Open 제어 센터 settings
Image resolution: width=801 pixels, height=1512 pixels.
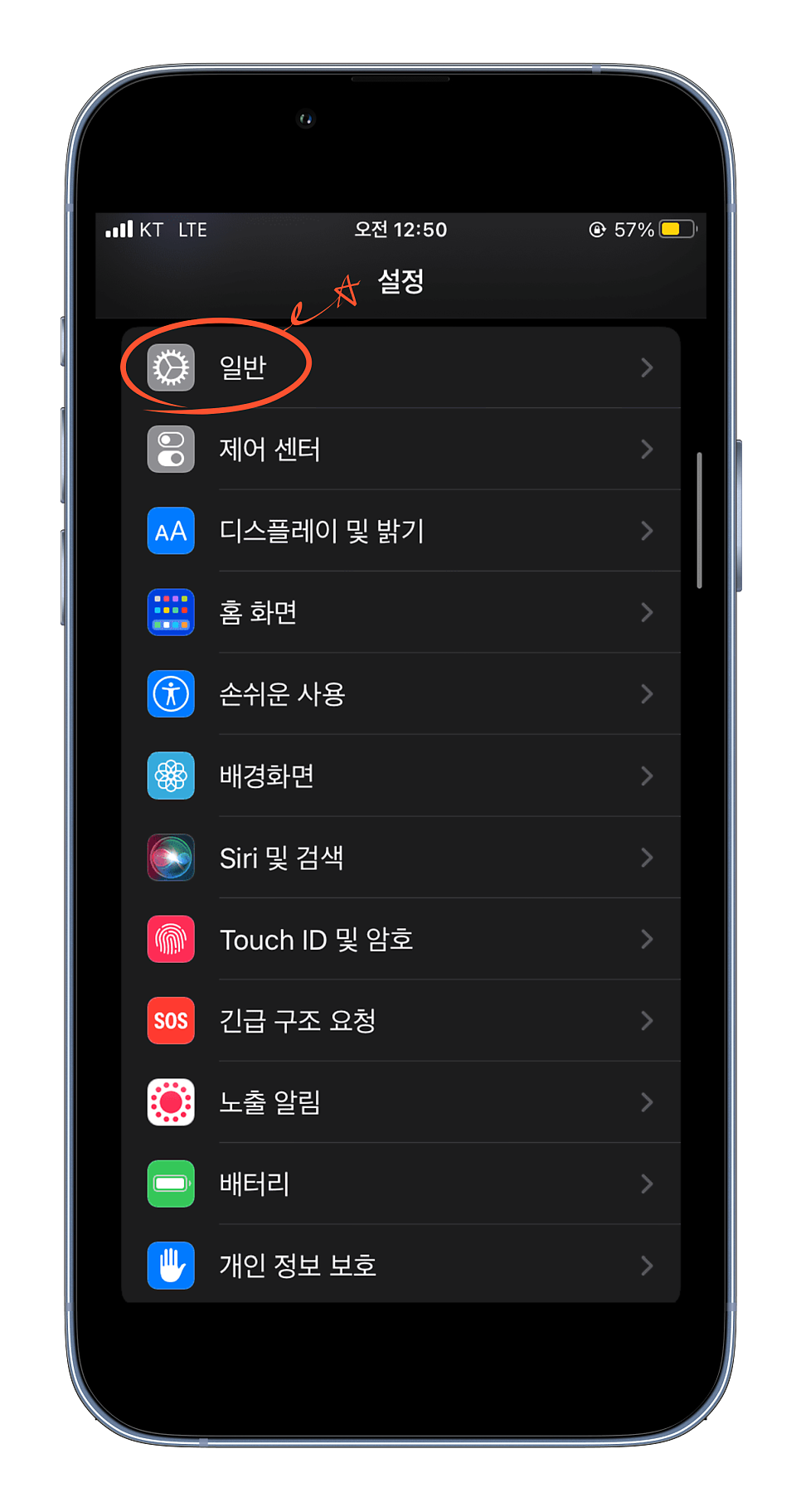400,449
